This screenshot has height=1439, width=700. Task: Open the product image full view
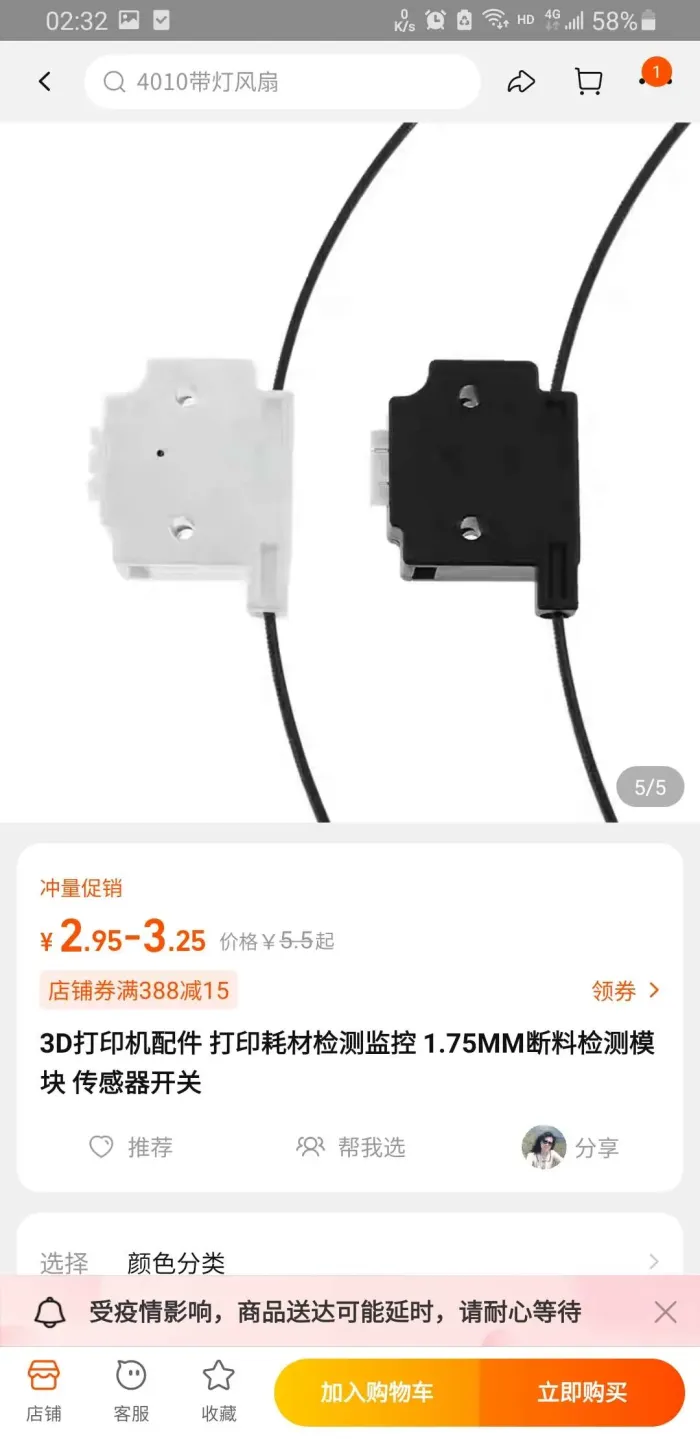[350, 470]
